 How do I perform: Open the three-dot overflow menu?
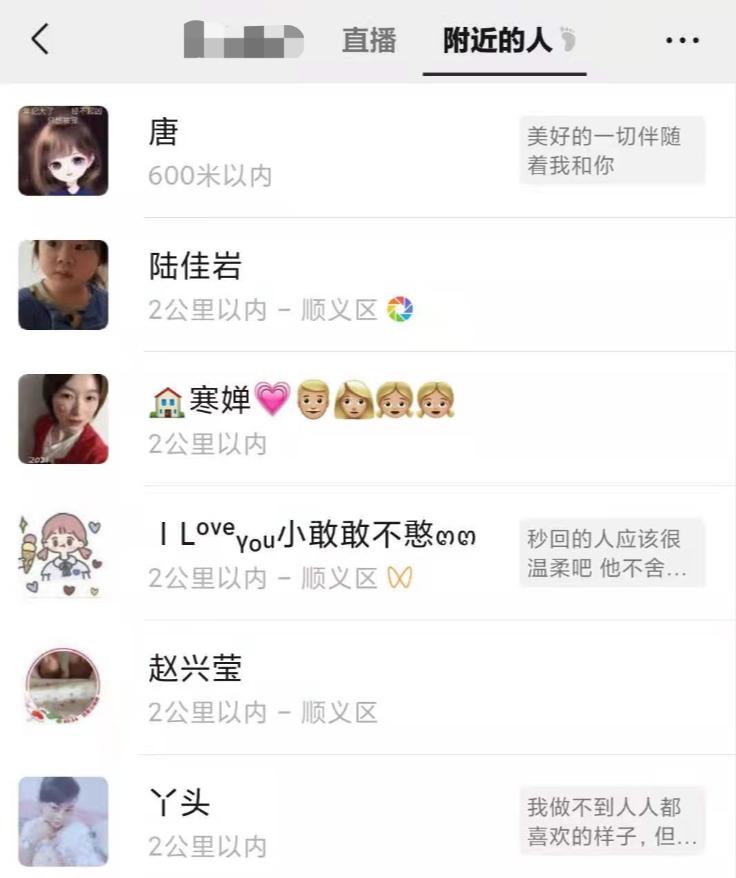[682, 41]
